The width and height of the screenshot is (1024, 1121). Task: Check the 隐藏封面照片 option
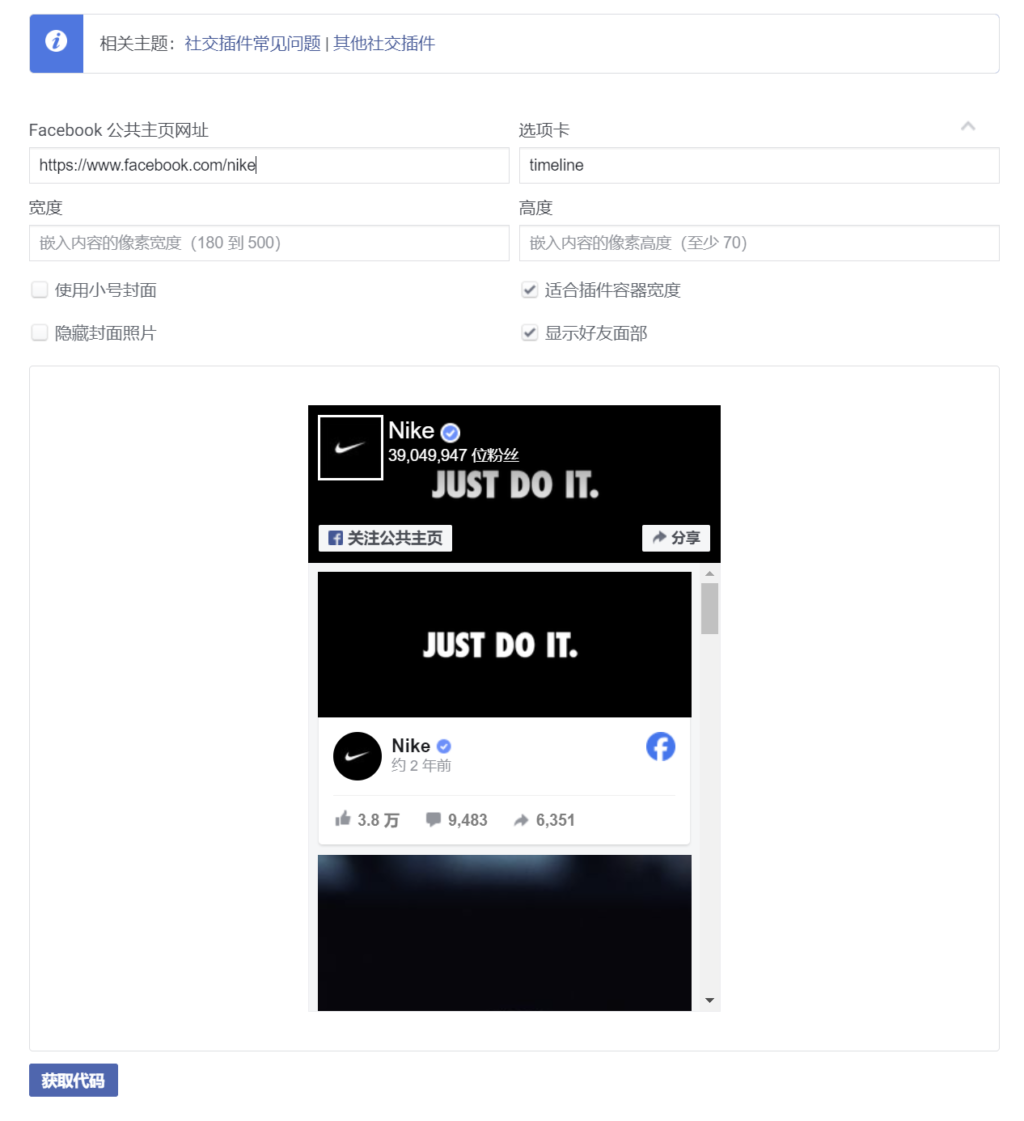[40, 334]
